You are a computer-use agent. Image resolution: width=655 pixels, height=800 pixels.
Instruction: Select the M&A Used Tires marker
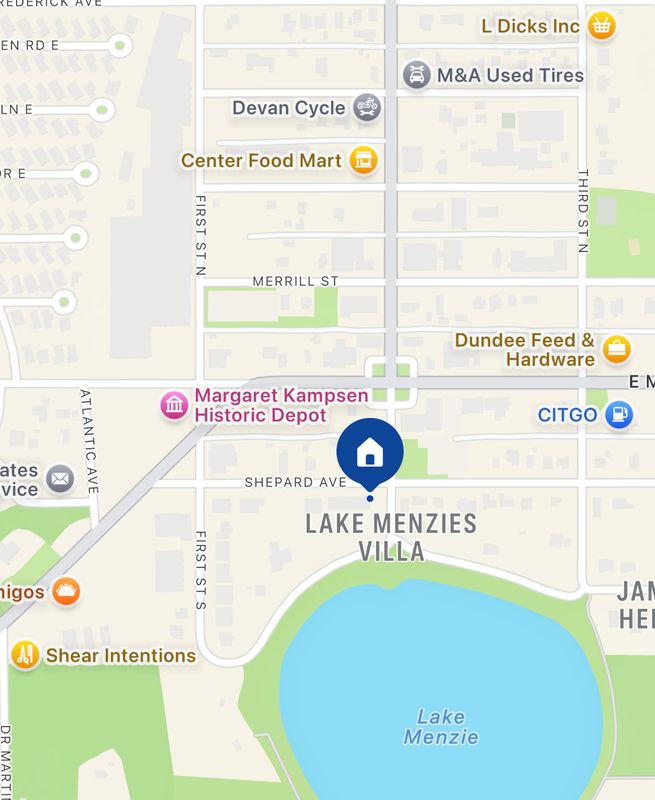[x=417, y=75]
